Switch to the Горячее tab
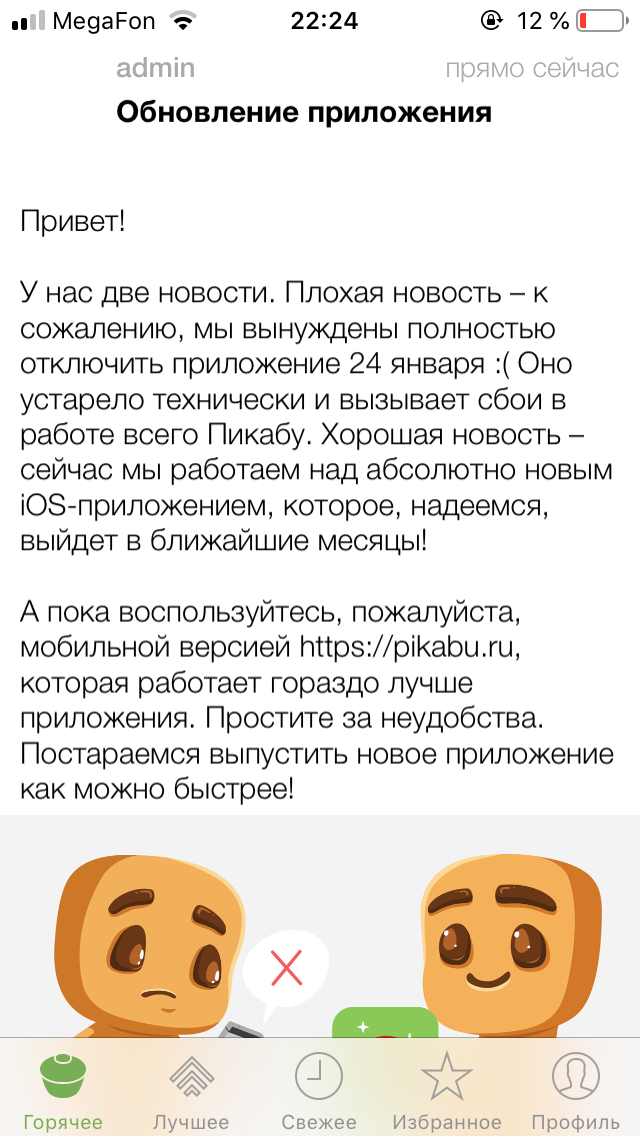The image size is (640, 1136). [x=64, y=1088]
